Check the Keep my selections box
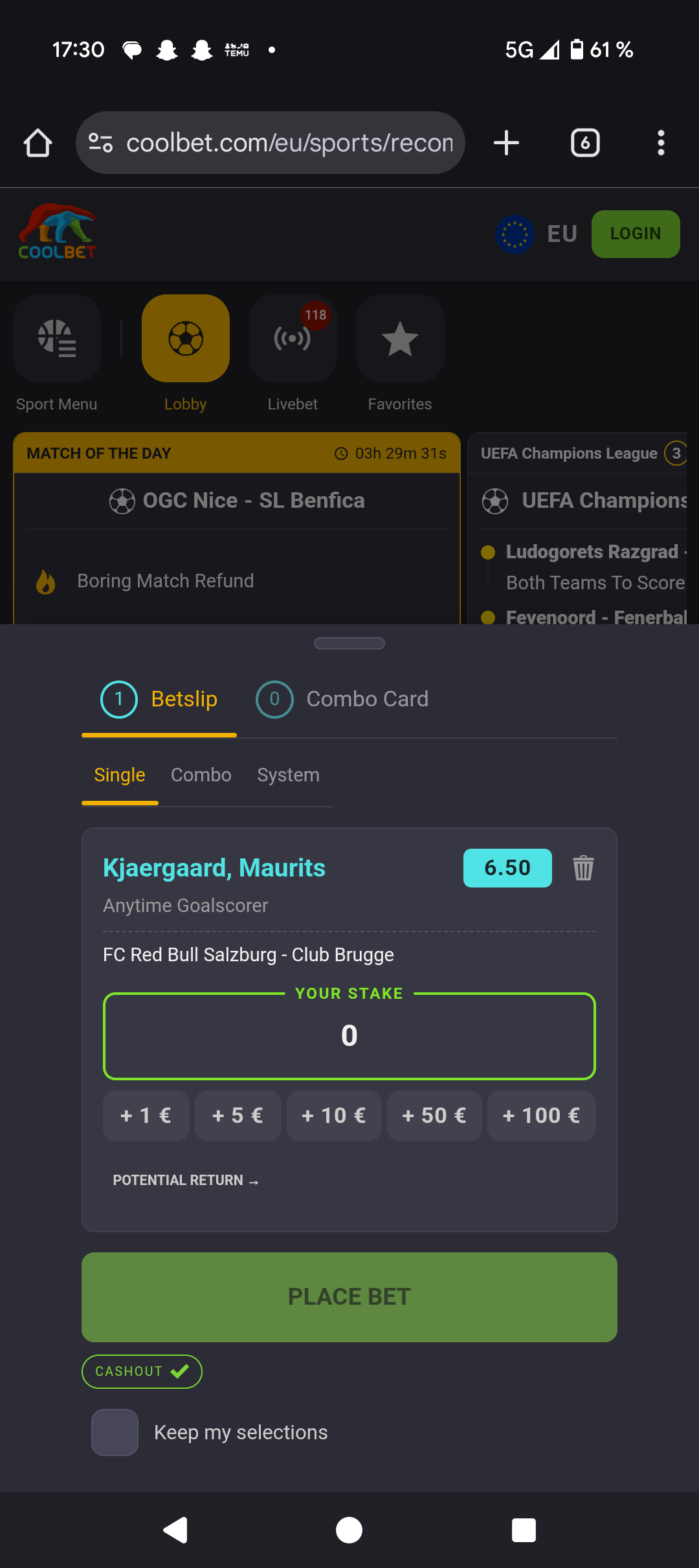699x1568 pixels. click(115, 1432)
